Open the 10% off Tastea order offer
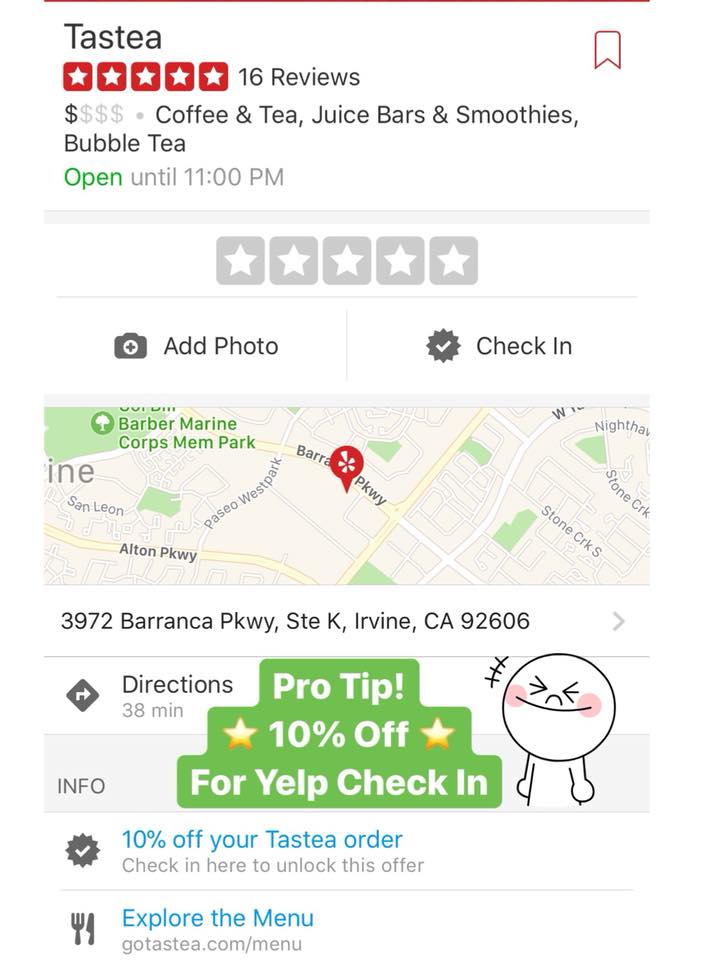Image resolution: width=720 pixels, height=960 pixels. coord(262,850)
